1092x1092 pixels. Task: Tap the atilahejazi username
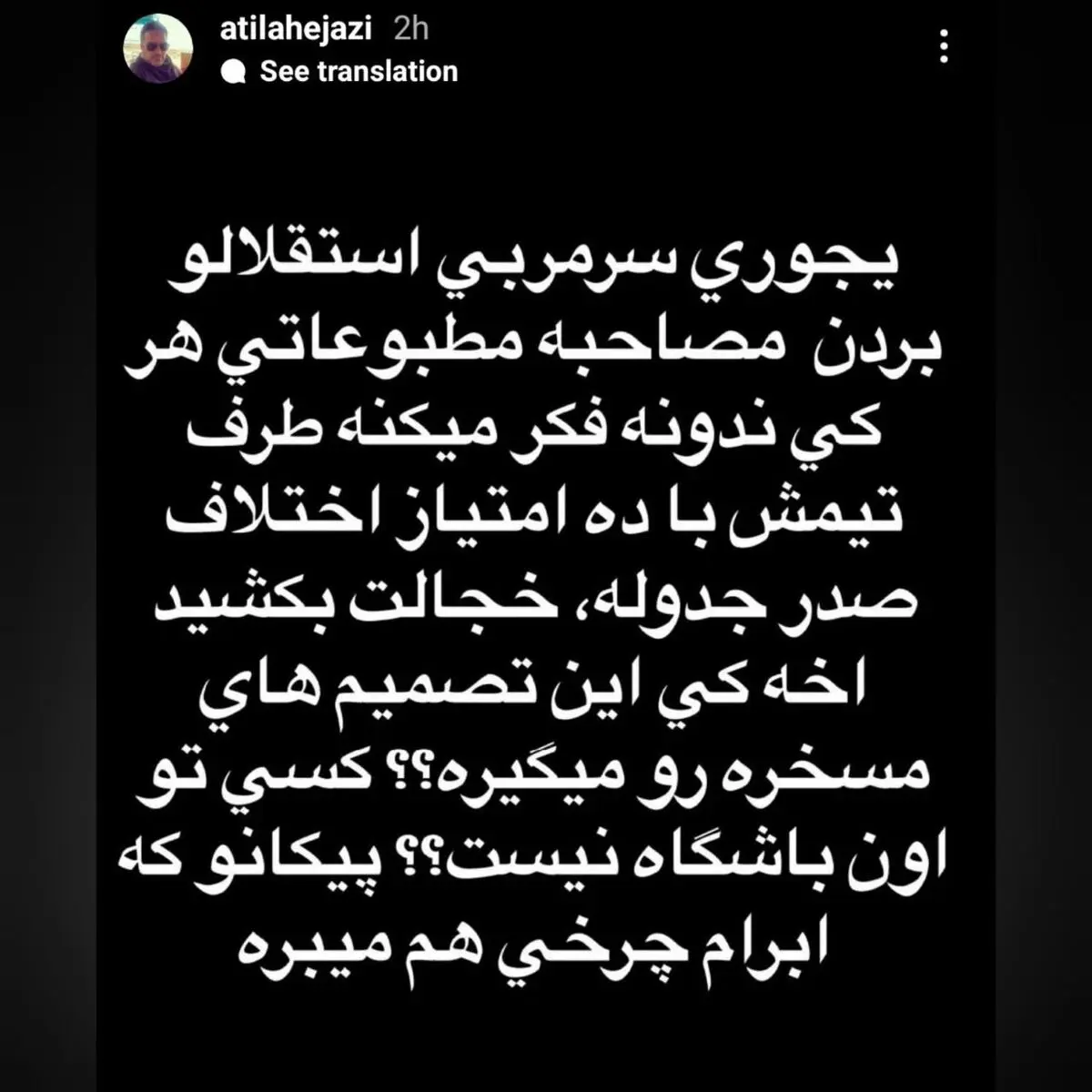[296, 28]
